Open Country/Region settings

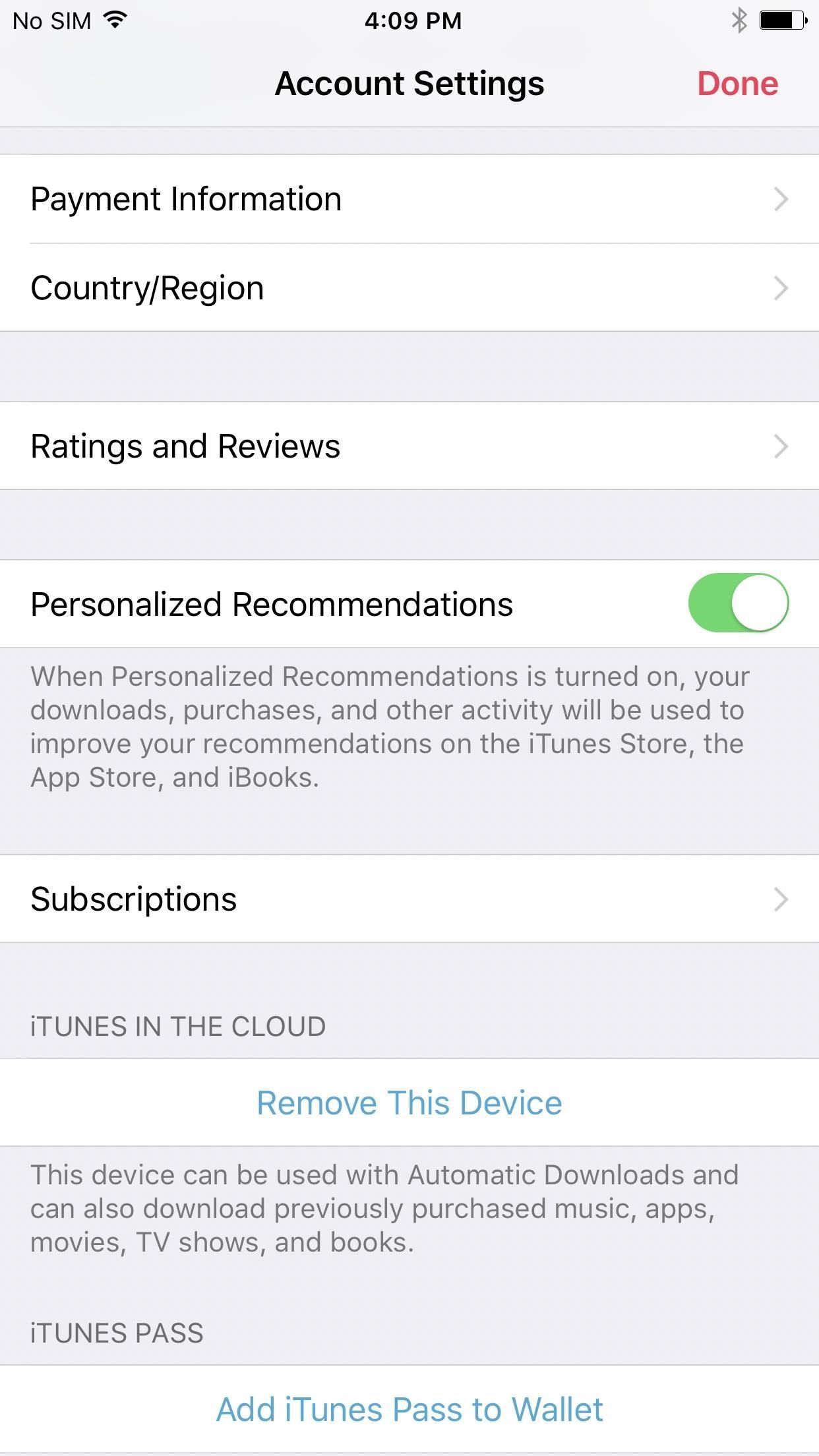point(409,288)
